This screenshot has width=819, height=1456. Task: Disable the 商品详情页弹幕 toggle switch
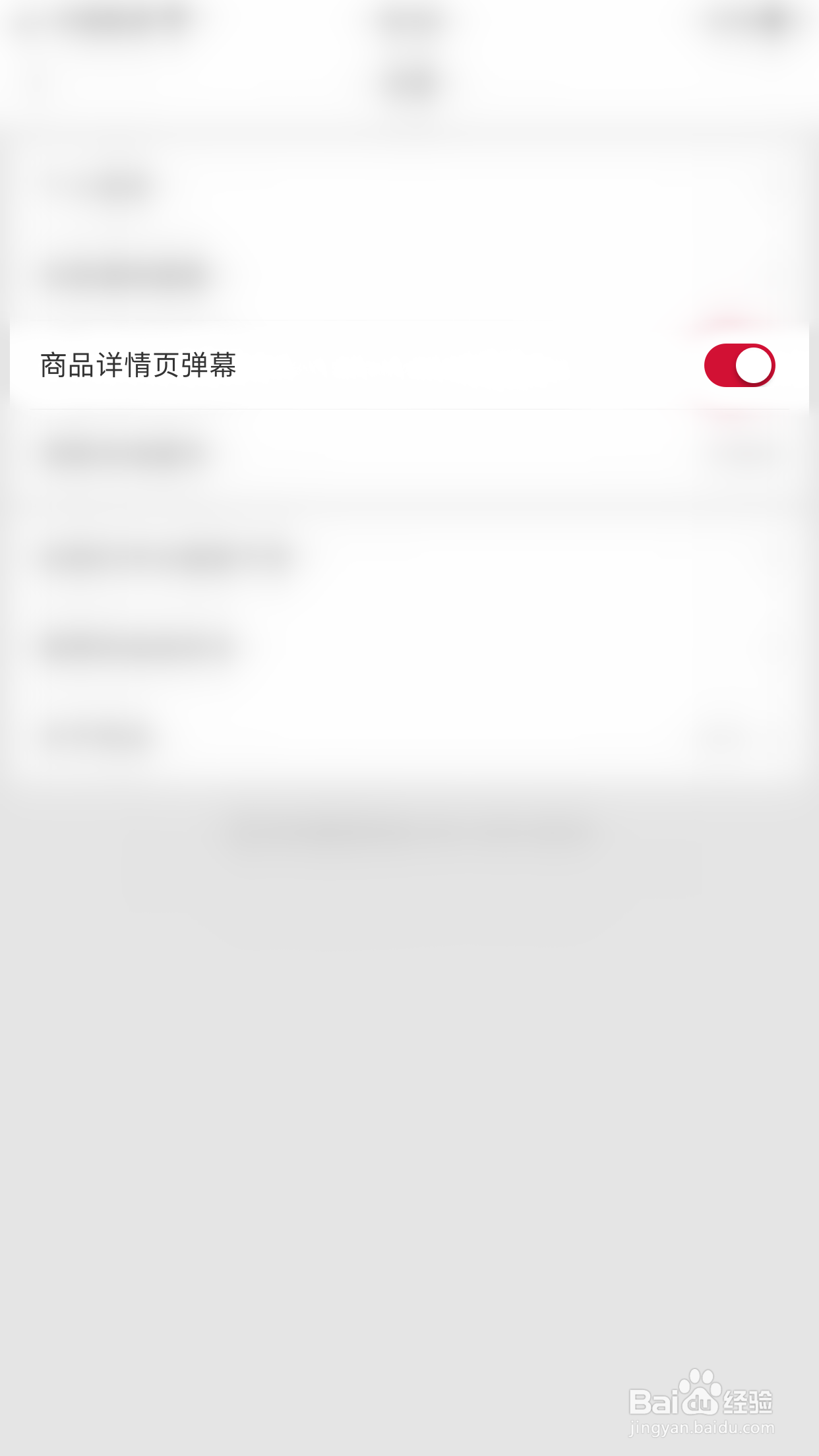point(739,364)
